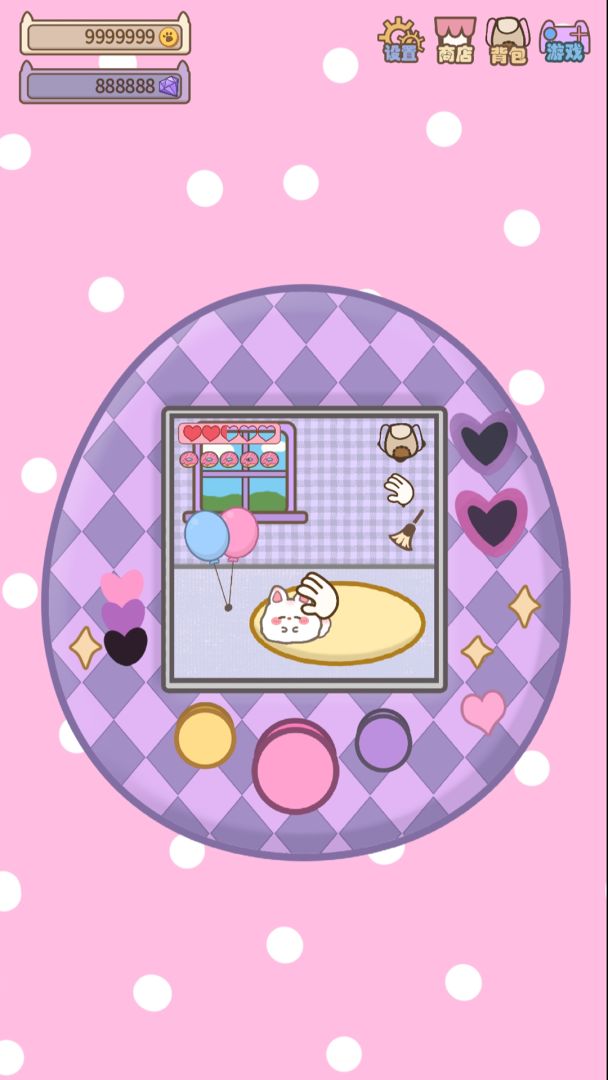Open the shop (商店)
The height and width of the screenshot is (1080, 608).
coord(455,41)
